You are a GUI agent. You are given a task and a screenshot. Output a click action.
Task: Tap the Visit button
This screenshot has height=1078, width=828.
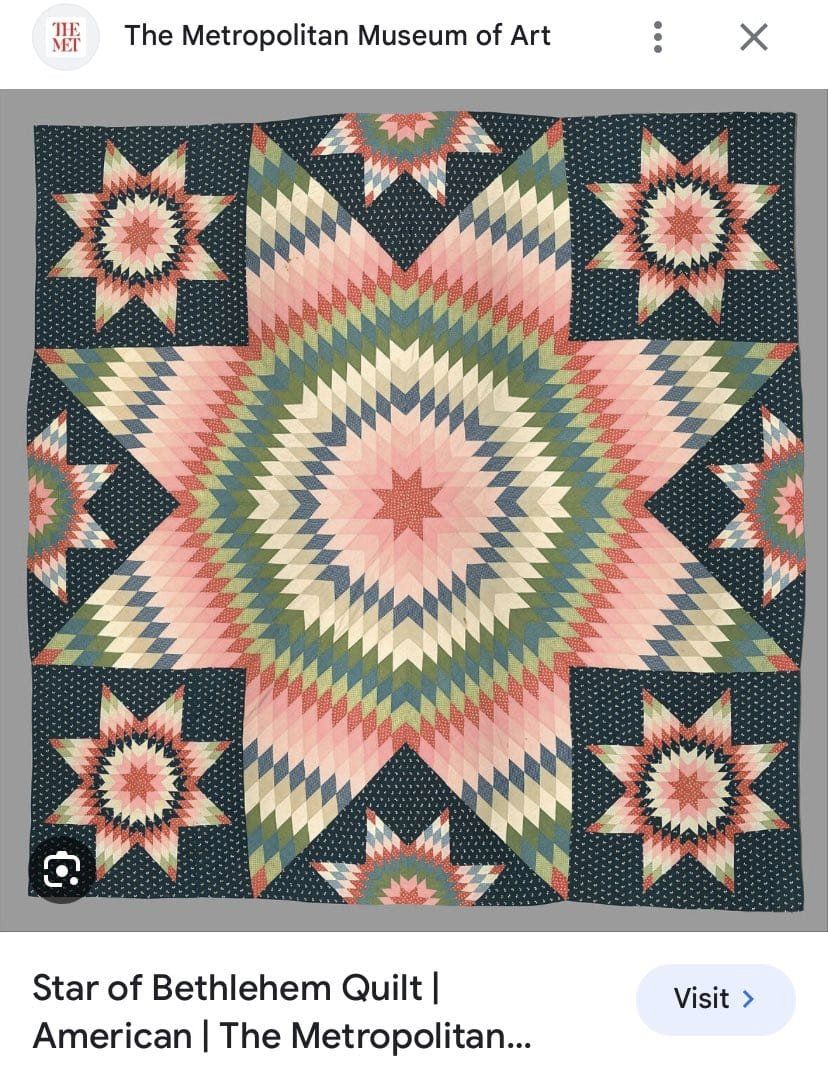click(x=715, y=999)
